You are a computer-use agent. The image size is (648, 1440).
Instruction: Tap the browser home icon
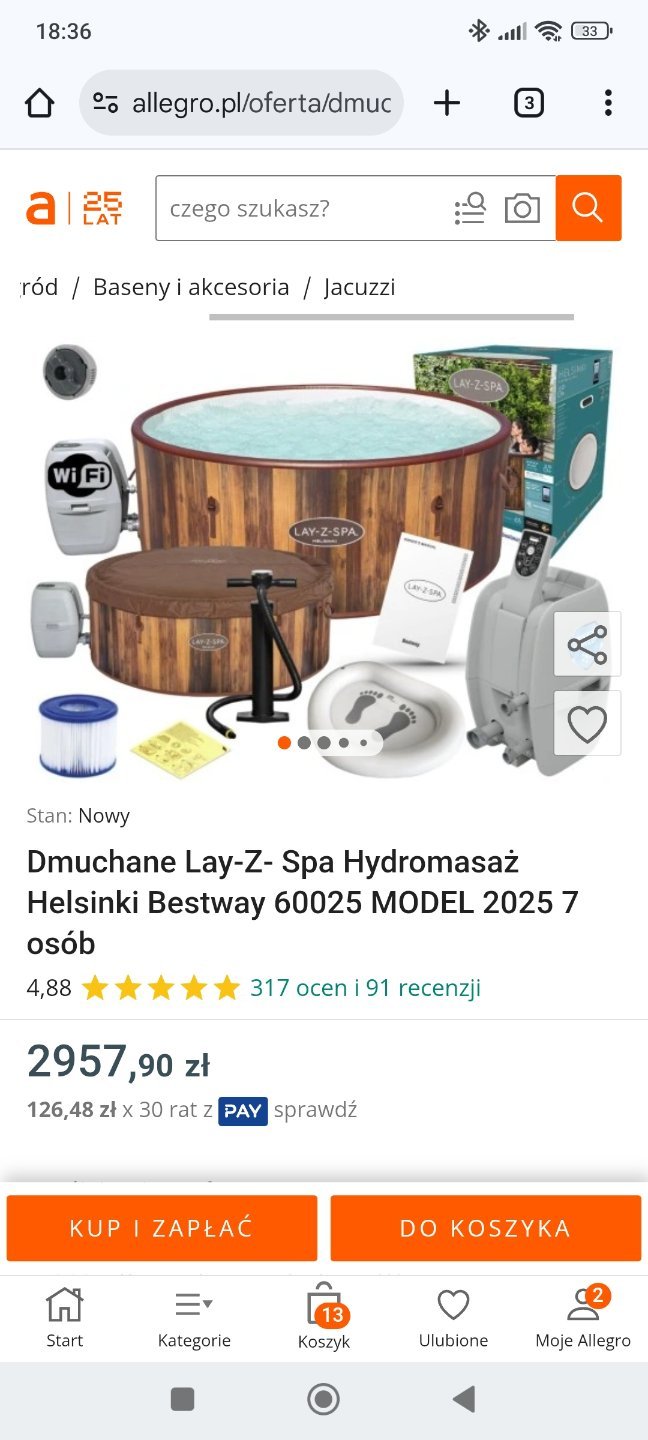[39, 103]
